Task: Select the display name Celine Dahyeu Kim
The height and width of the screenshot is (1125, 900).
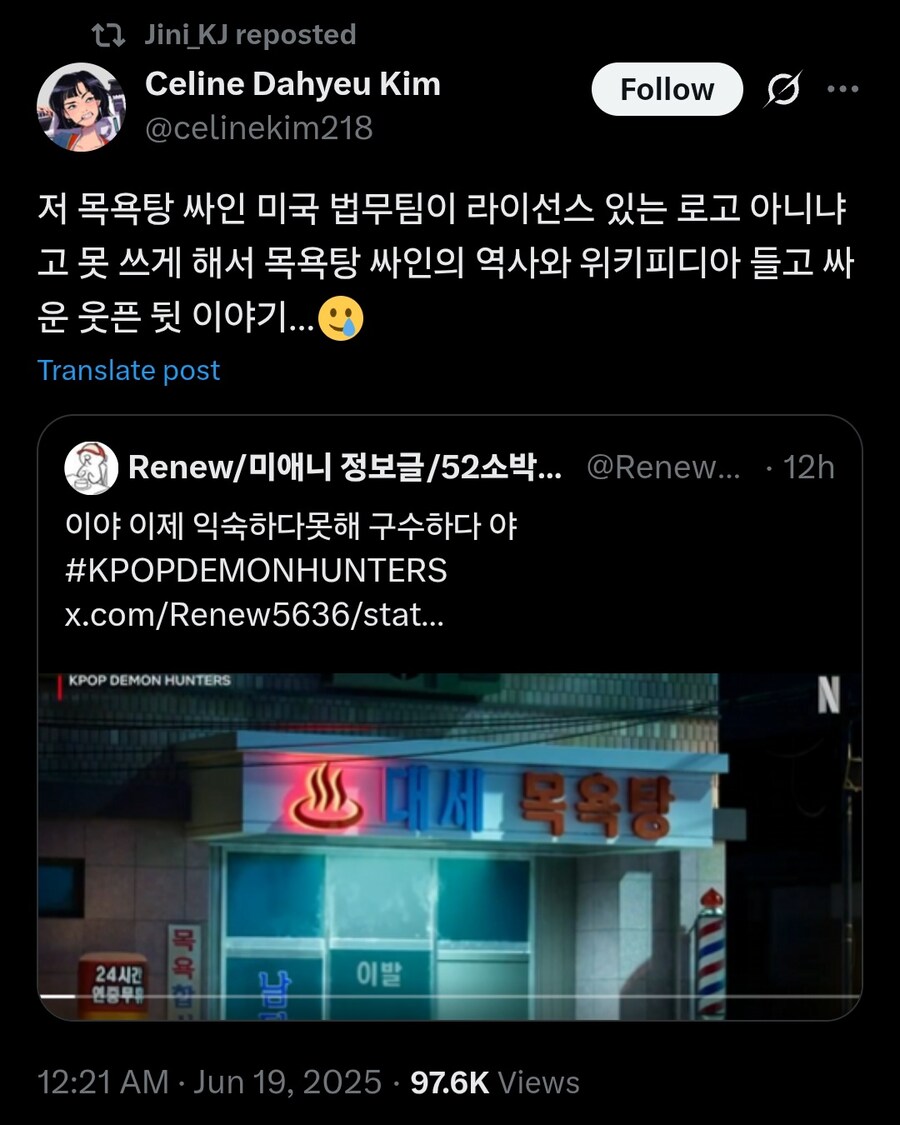Action: click(x=291, y=84)
